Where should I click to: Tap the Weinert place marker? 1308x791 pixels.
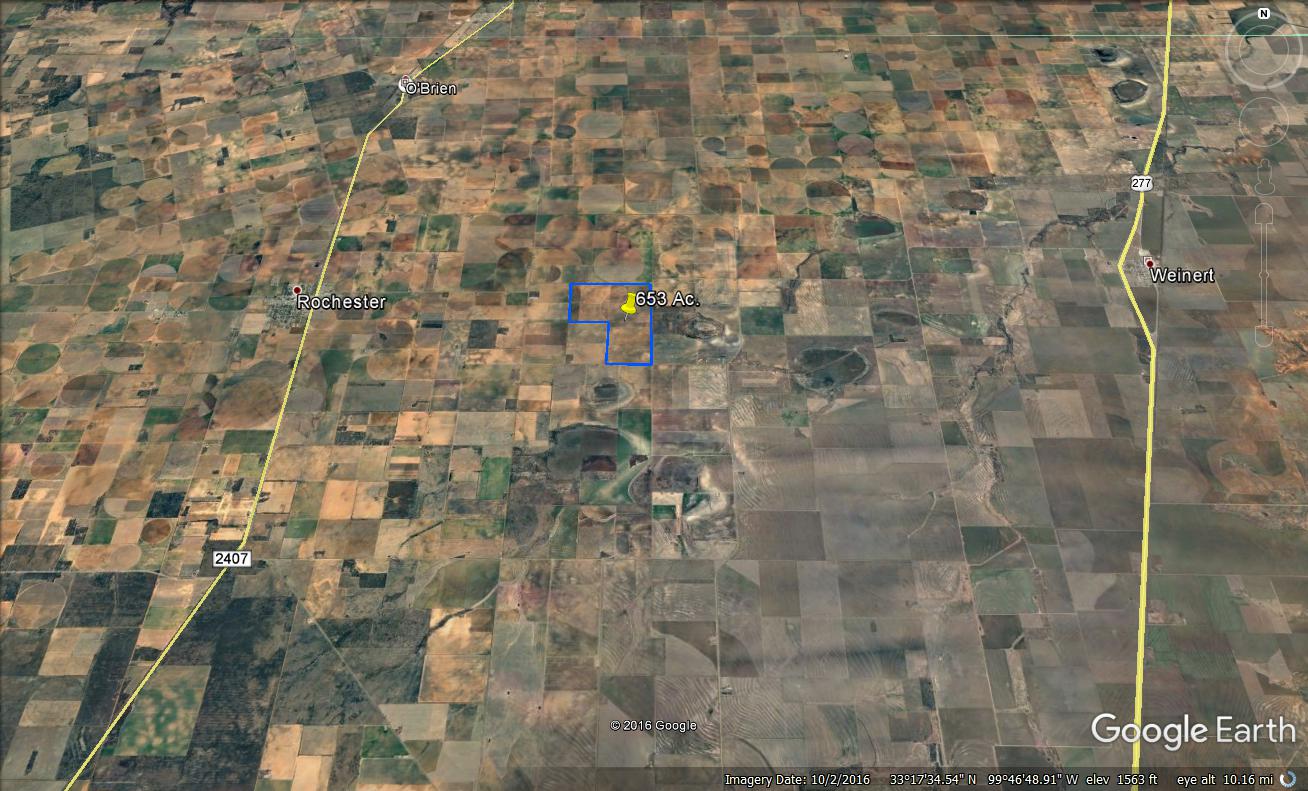click(1150, 262)
